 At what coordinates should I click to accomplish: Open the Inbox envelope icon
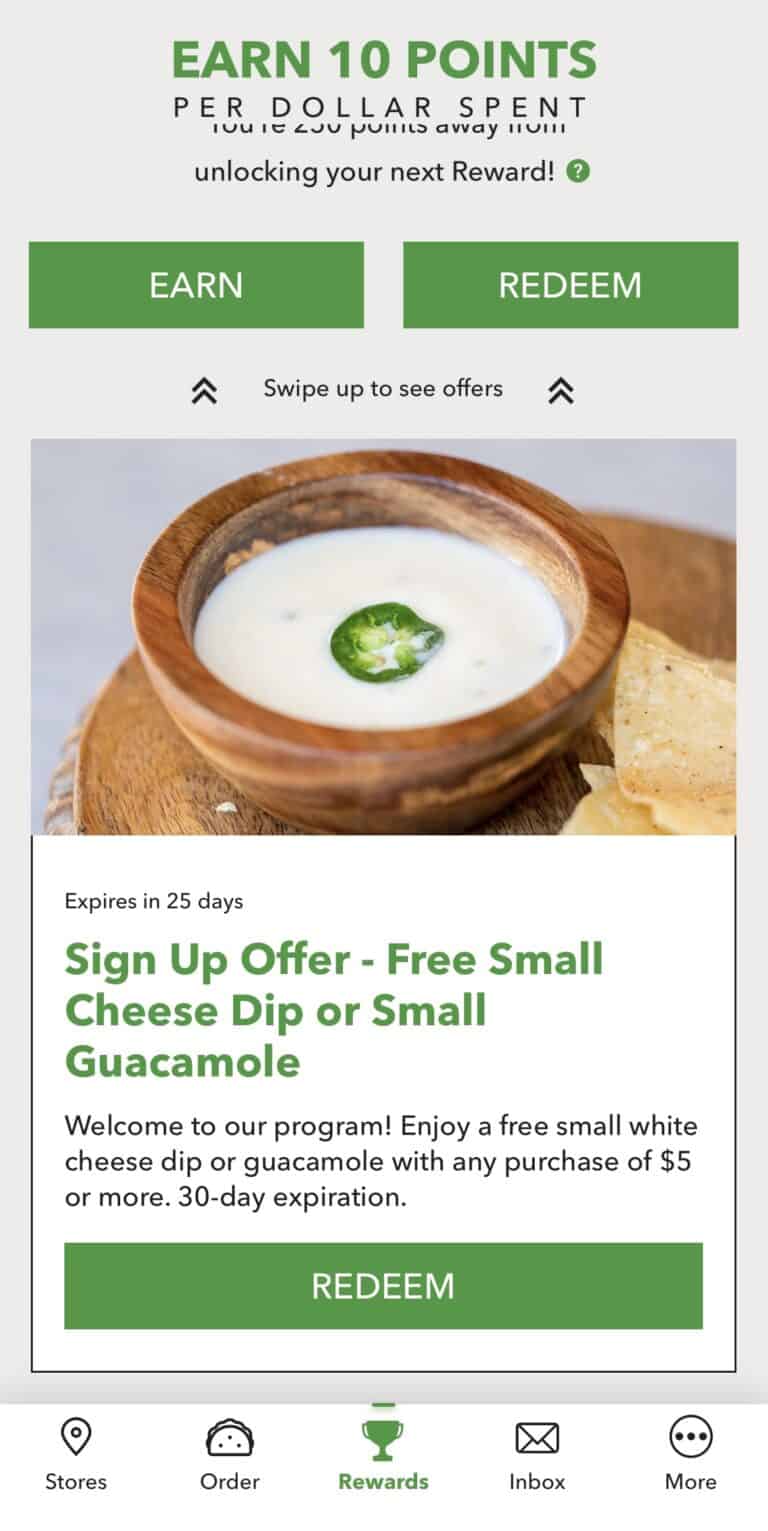pyautogui.click(x=536, y=1437)
